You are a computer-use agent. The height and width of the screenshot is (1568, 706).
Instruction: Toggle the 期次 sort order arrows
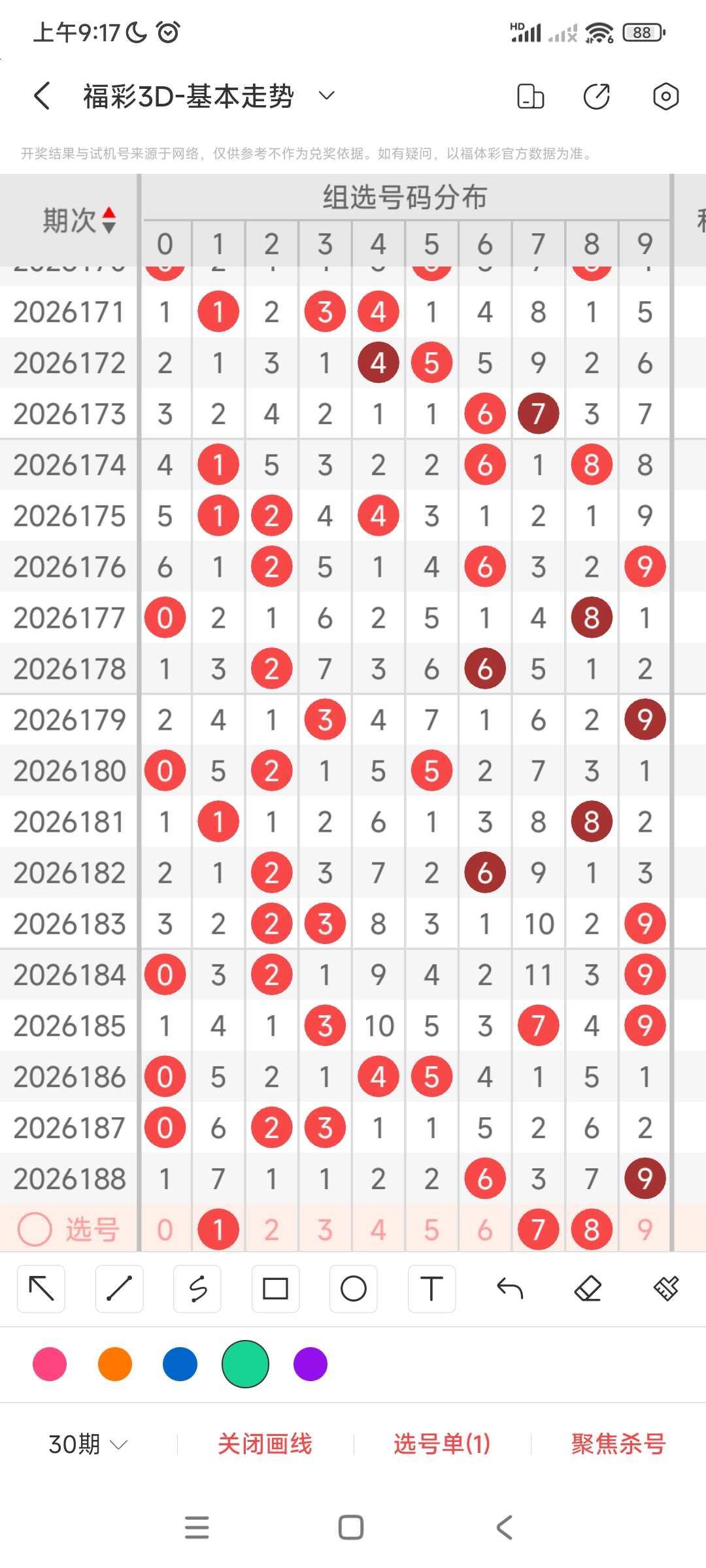109,220
